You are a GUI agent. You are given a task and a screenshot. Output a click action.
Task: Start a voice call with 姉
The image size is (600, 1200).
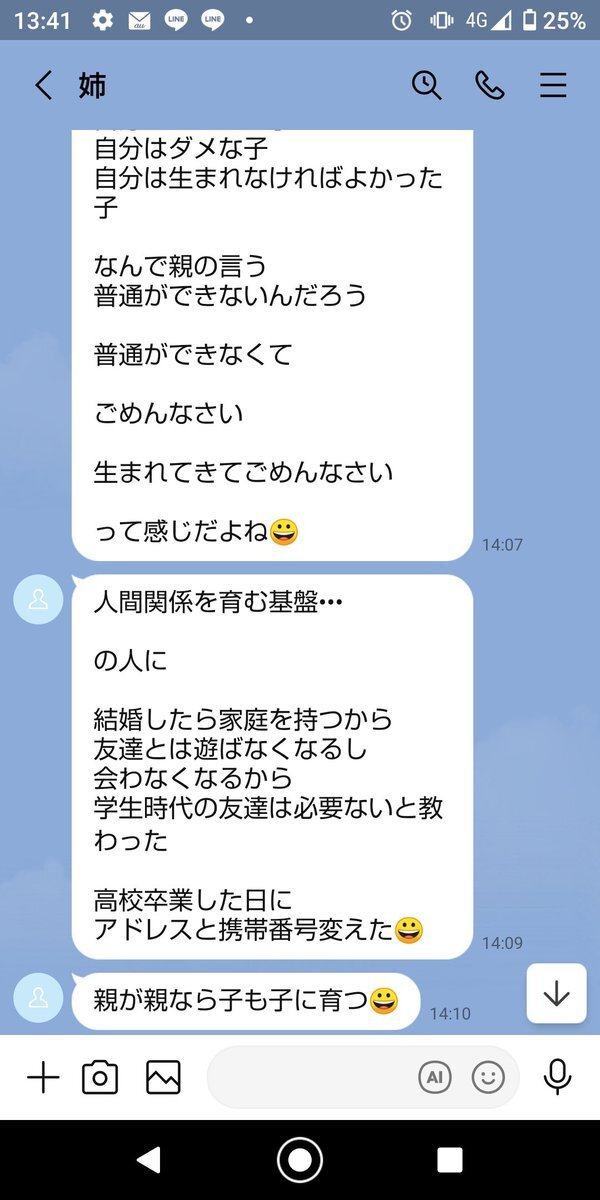(490, 86)
